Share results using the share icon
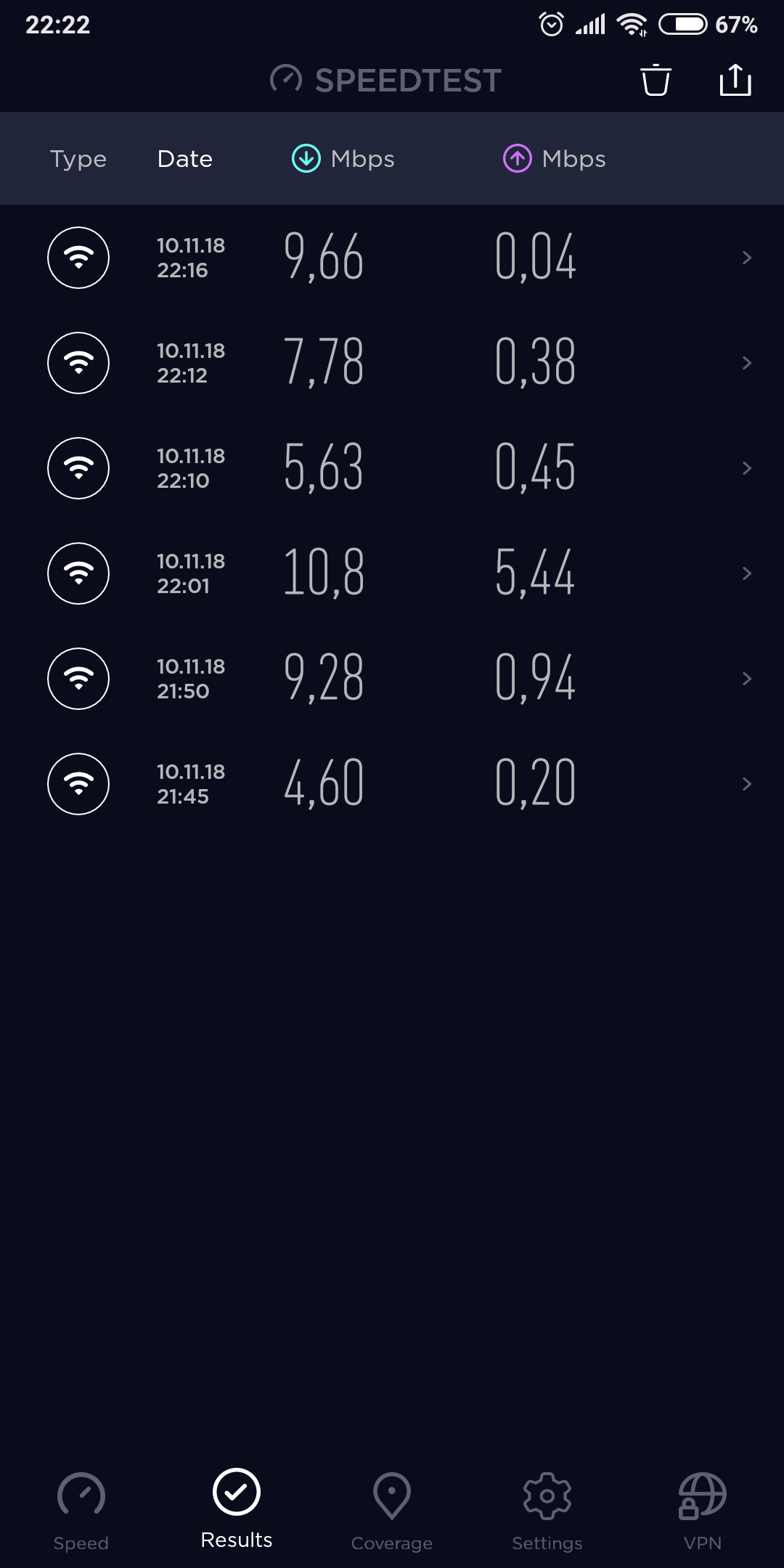This screenshot has height=1568, width=784. [735, 80]
